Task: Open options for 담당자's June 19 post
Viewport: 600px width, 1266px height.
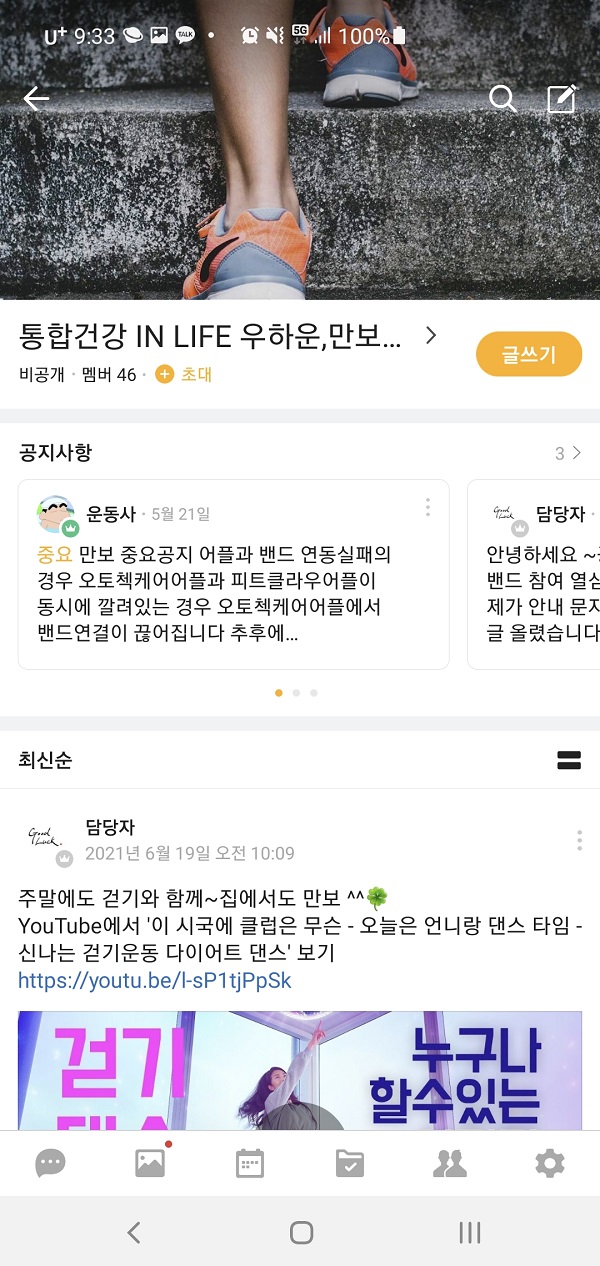Action: [x=579, y=840]
